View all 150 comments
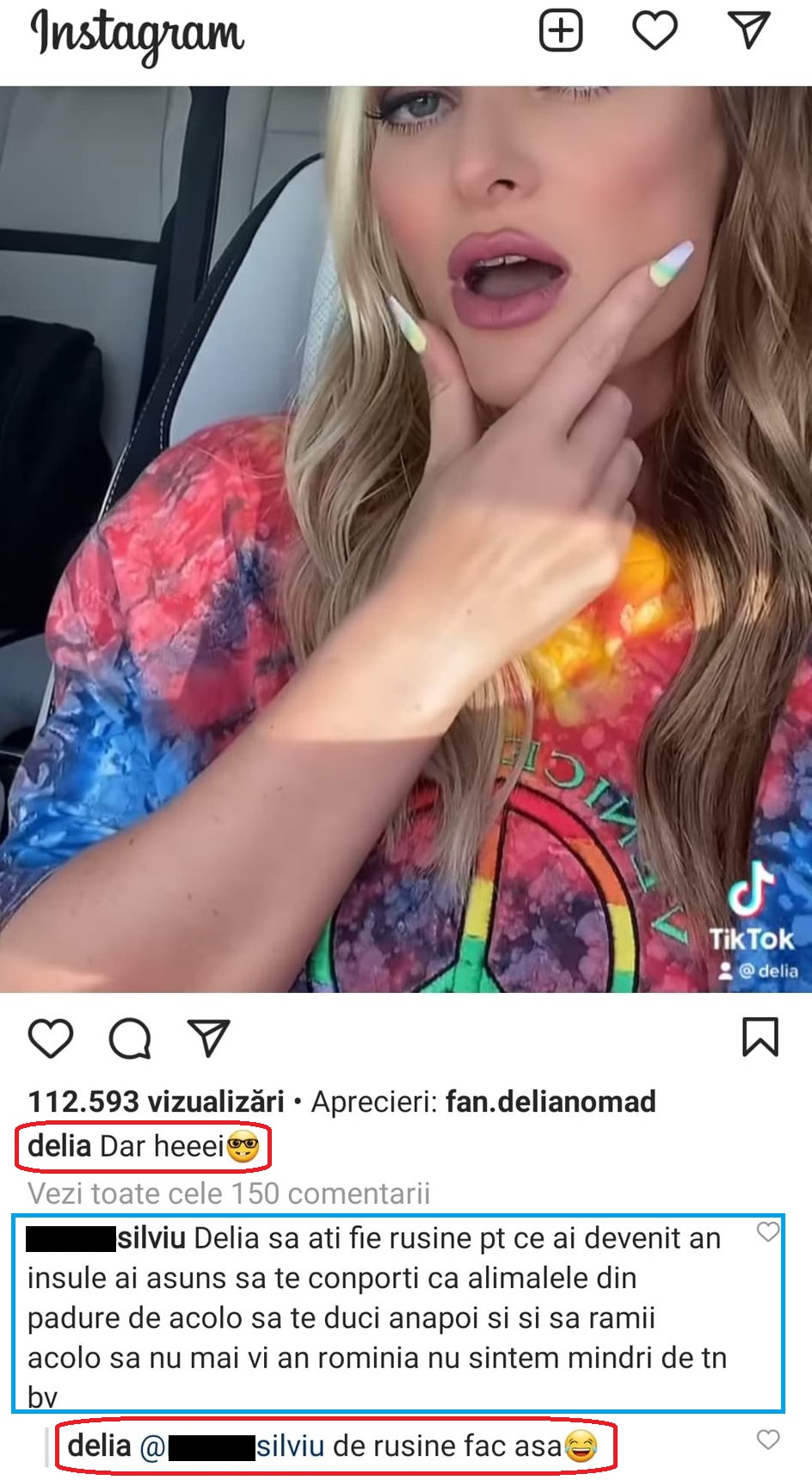This screenshot has height=1480, width=812. (229, 1193)
